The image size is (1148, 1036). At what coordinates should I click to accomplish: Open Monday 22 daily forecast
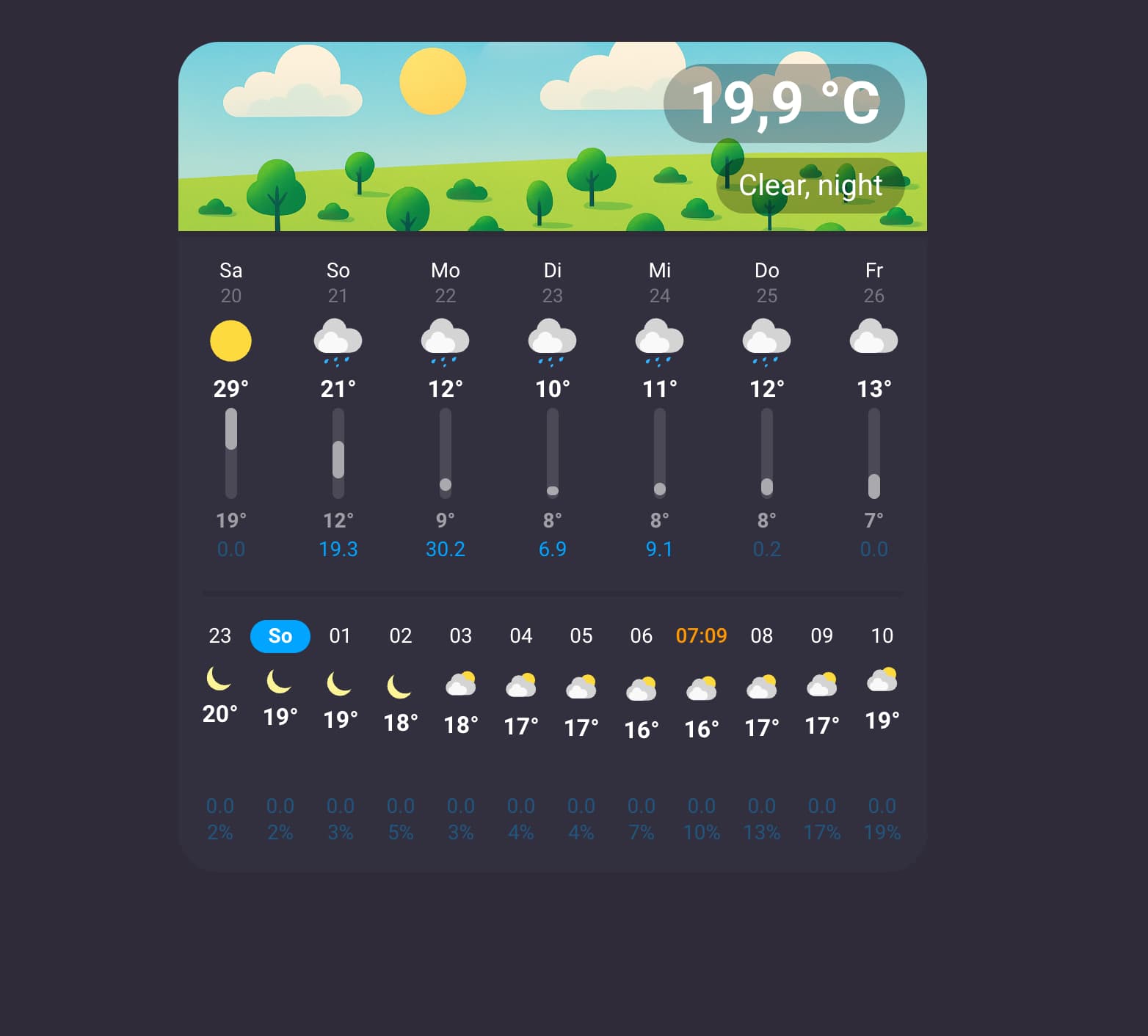[x=445, y=411]
